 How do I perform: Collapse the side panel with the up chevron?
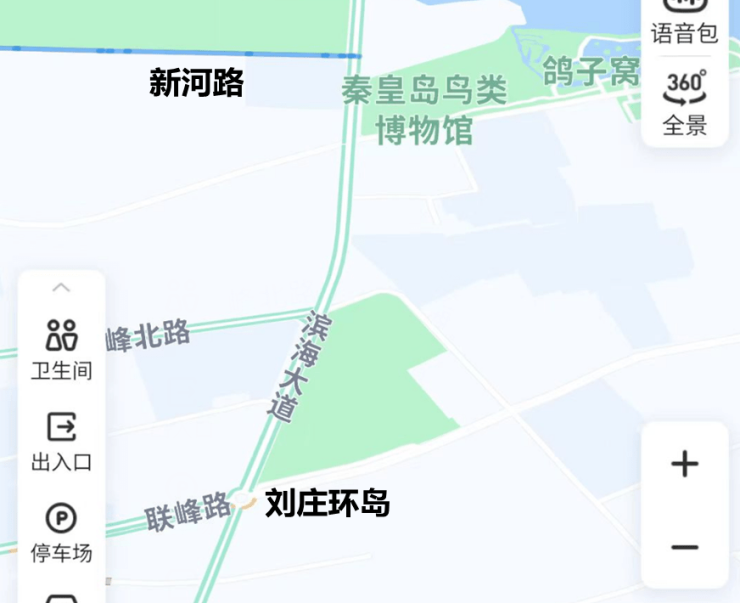point(61,288)
